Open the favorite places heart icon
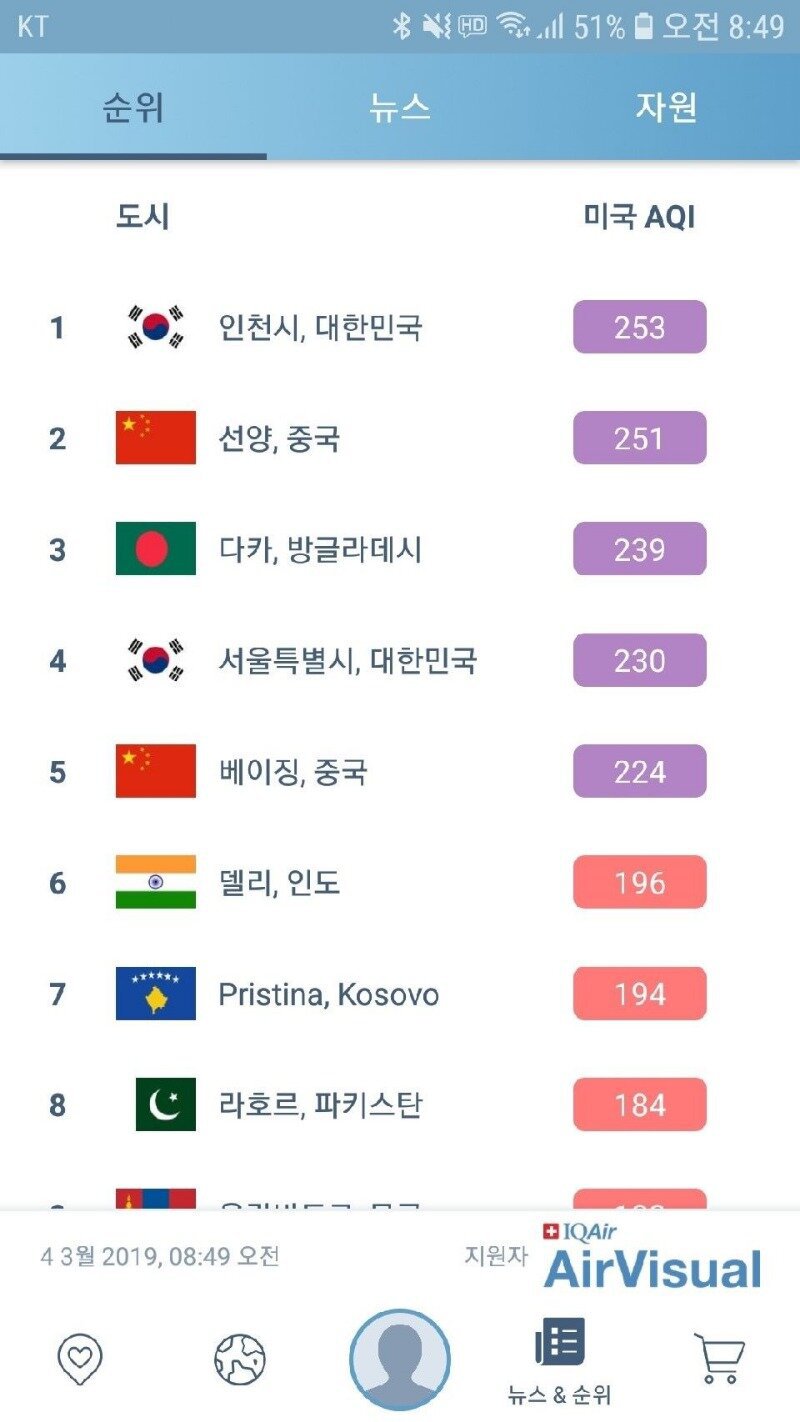800x1422 pixels. [80, 1359]
